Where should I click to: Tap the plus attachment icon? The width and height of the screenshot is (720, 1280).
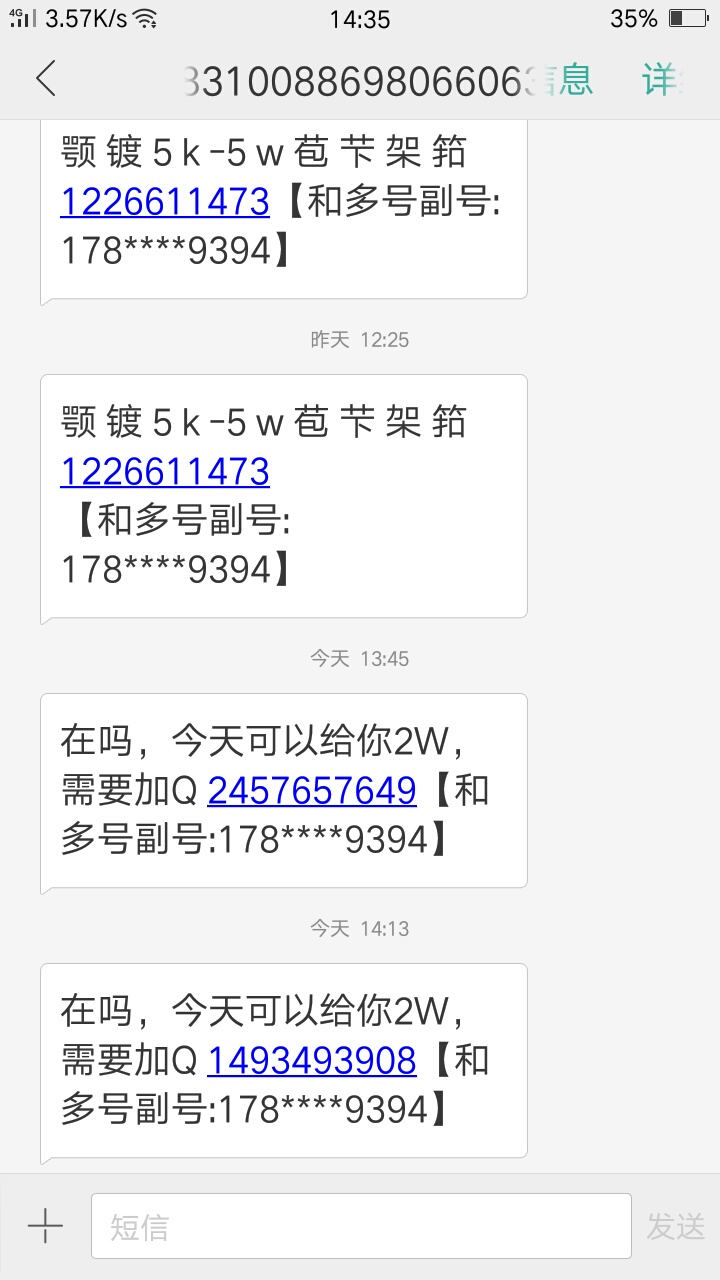[45, 1226]
